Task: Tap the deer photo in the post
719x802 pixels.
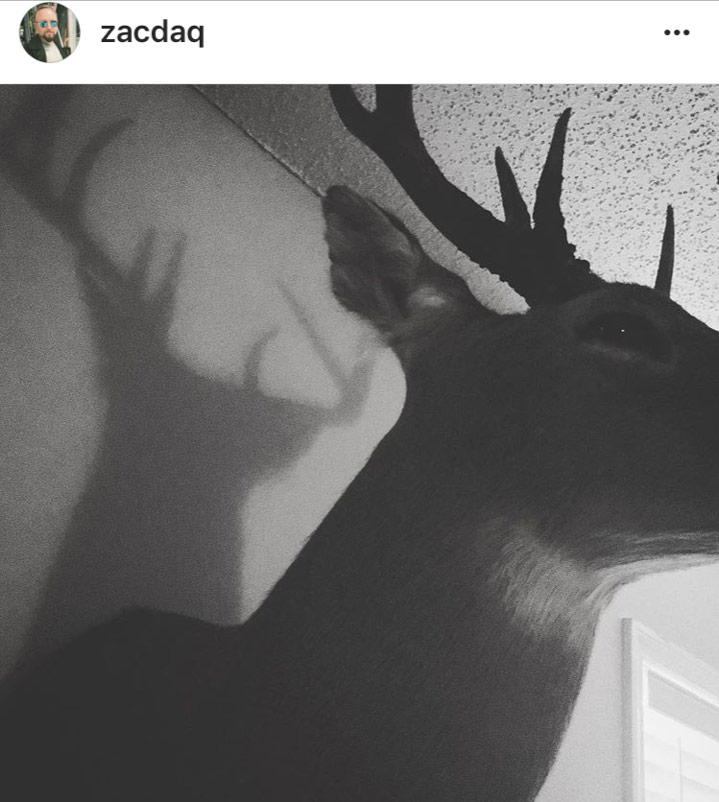Action: [360, 445]
